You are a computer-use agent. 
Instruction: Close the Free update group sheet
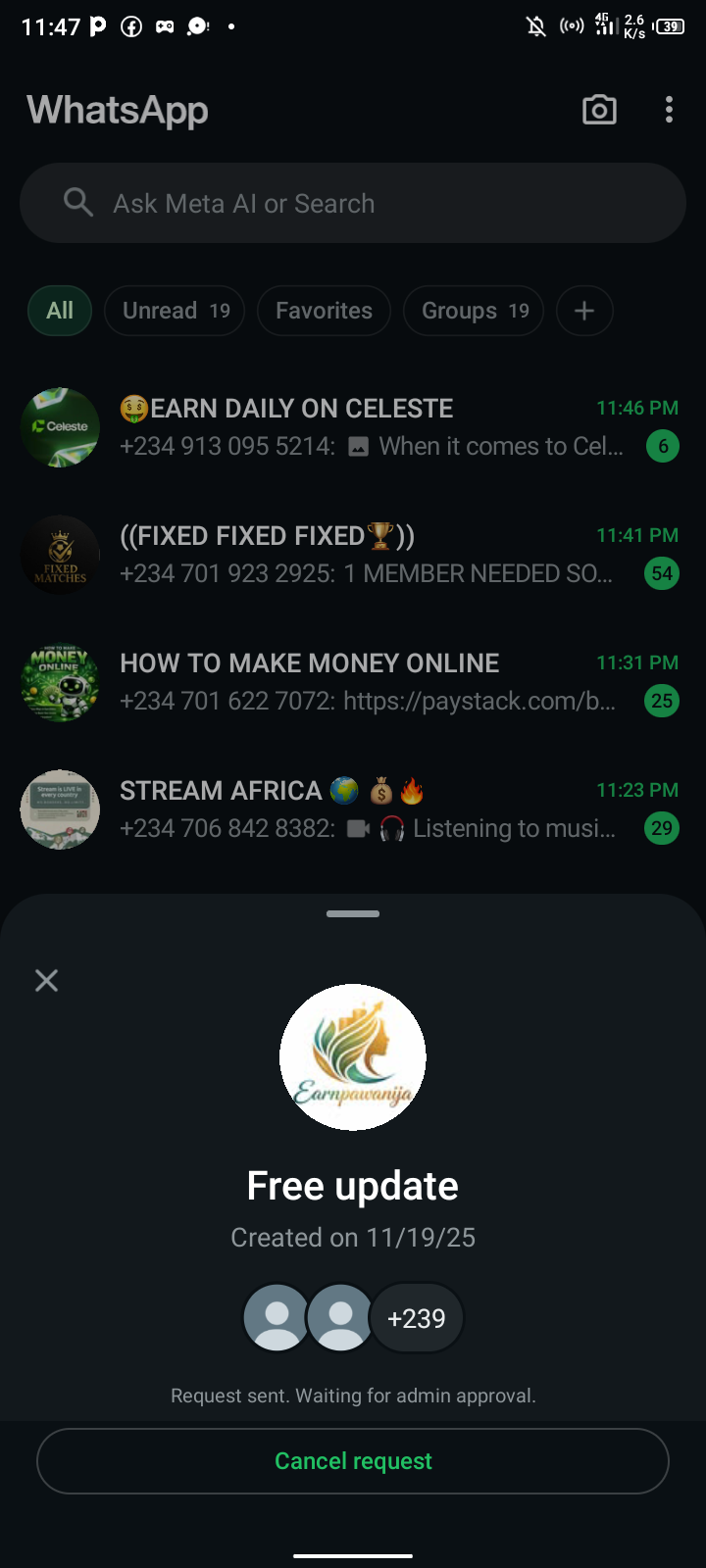click(46, 980)
